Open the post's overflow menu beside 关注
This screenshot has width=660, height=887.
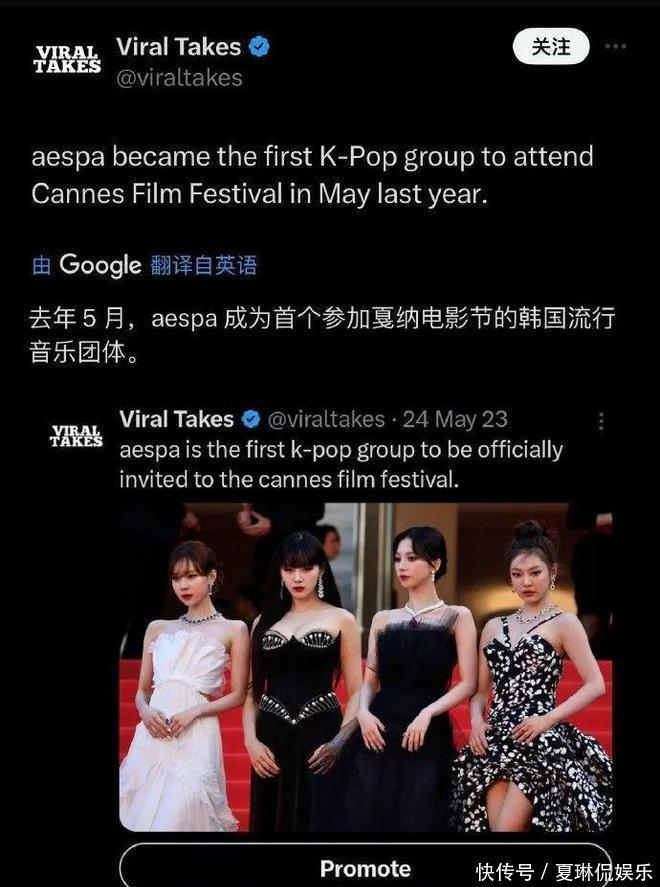coord(616,47)
